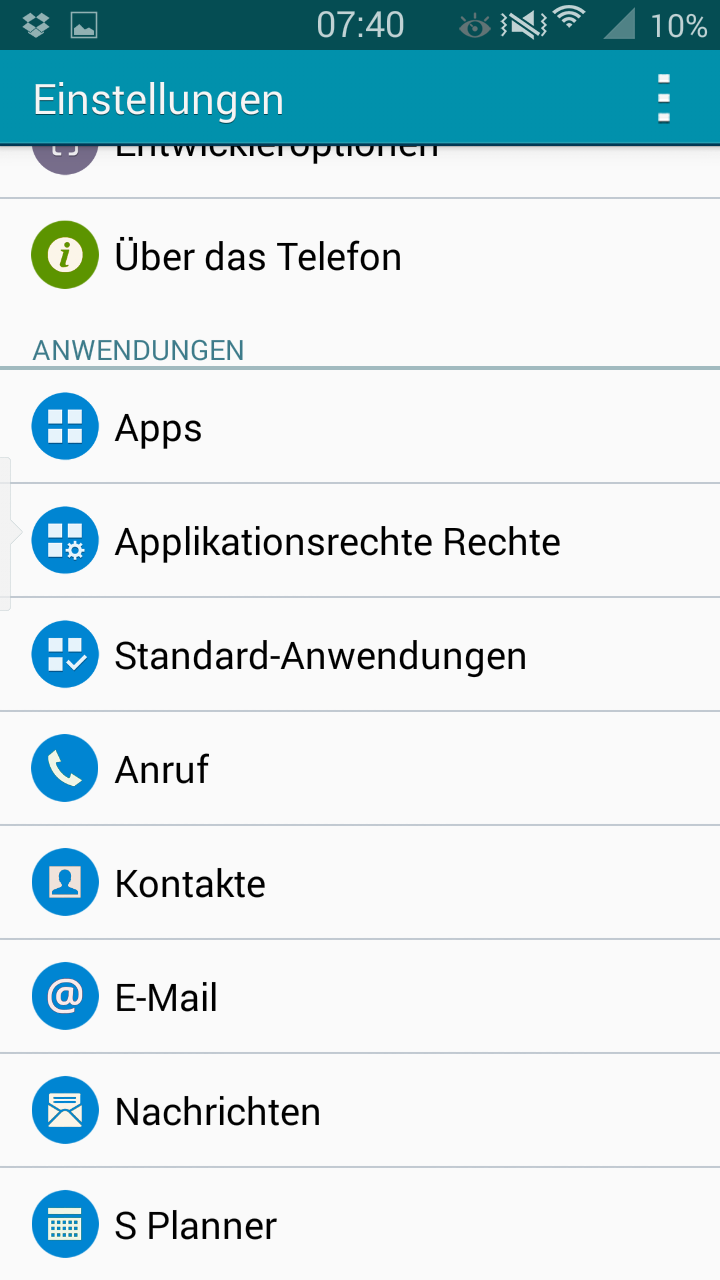The image size is (720, 1280).
Task: Go to Anruf settings
Action: coord(360,769)
